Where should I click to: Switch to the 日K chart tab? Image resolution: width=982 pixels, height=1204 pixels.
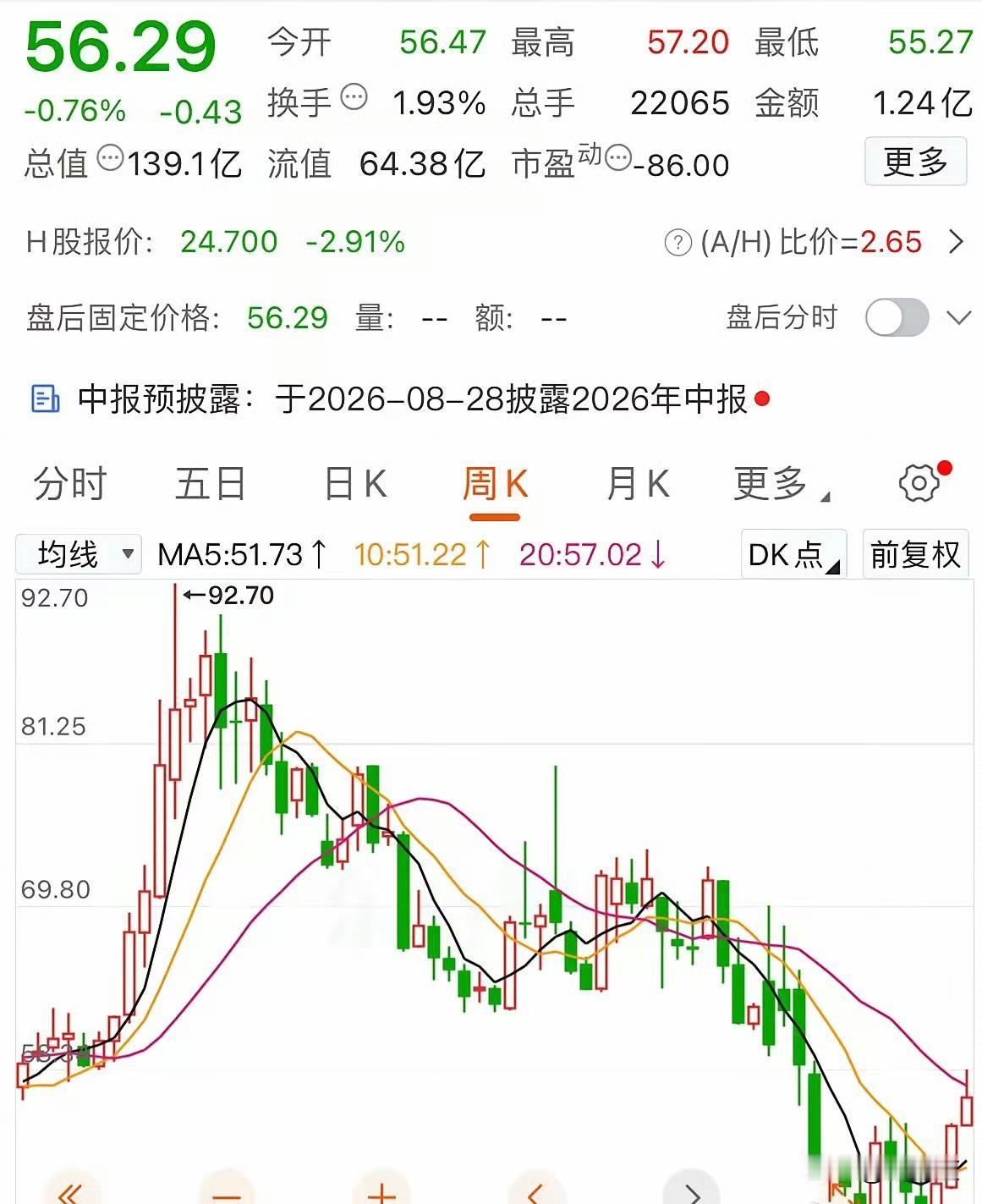coord(355,485)
